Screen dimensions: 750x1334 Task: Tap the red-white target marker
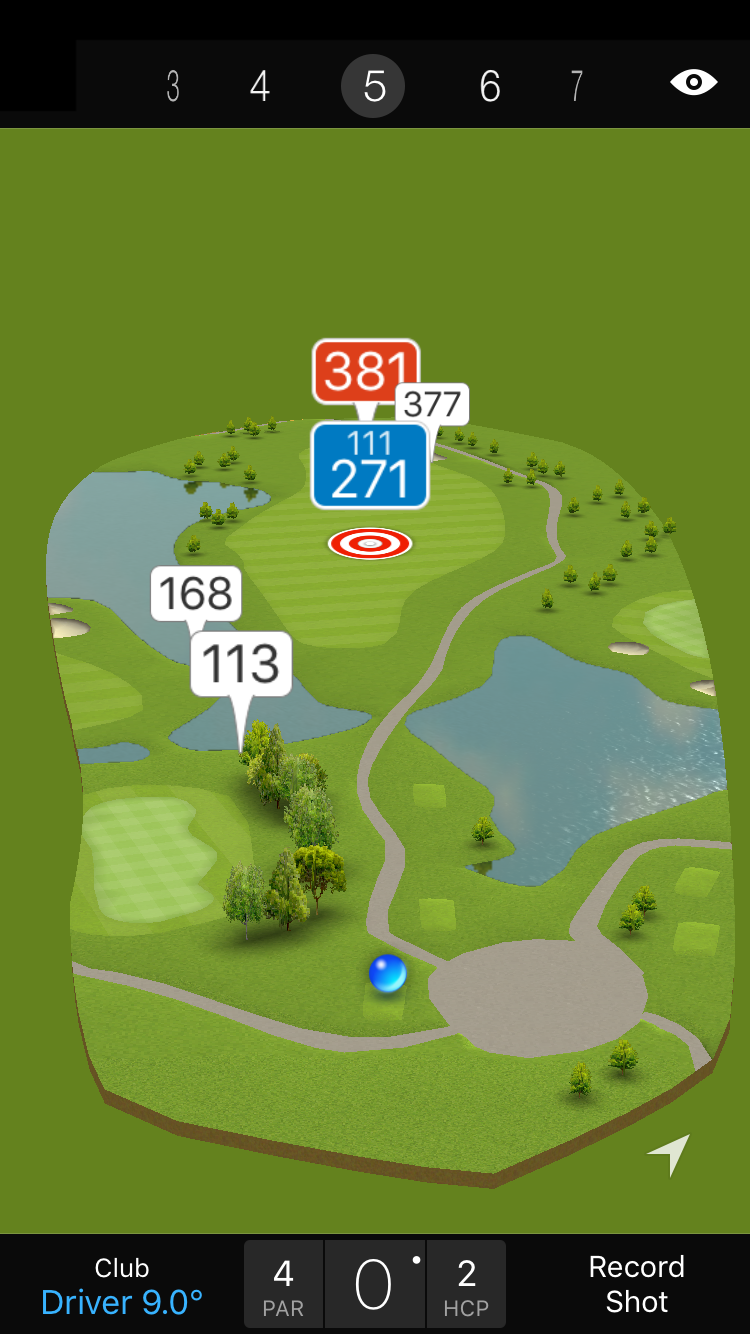(x=370, y=543)
